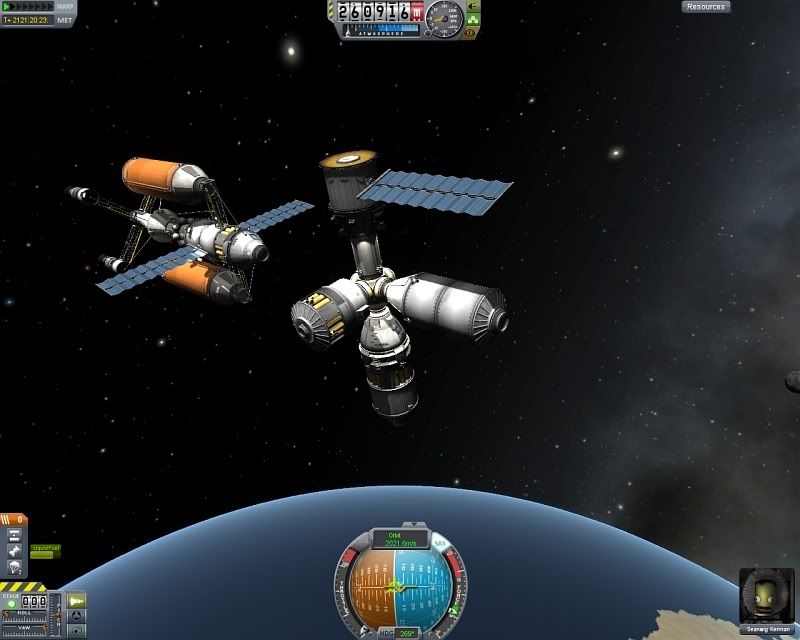This screenshot has width=800, height=640.
Task: Hit the abort warning button
Action: pyautogui.click(x=471, y=33)
